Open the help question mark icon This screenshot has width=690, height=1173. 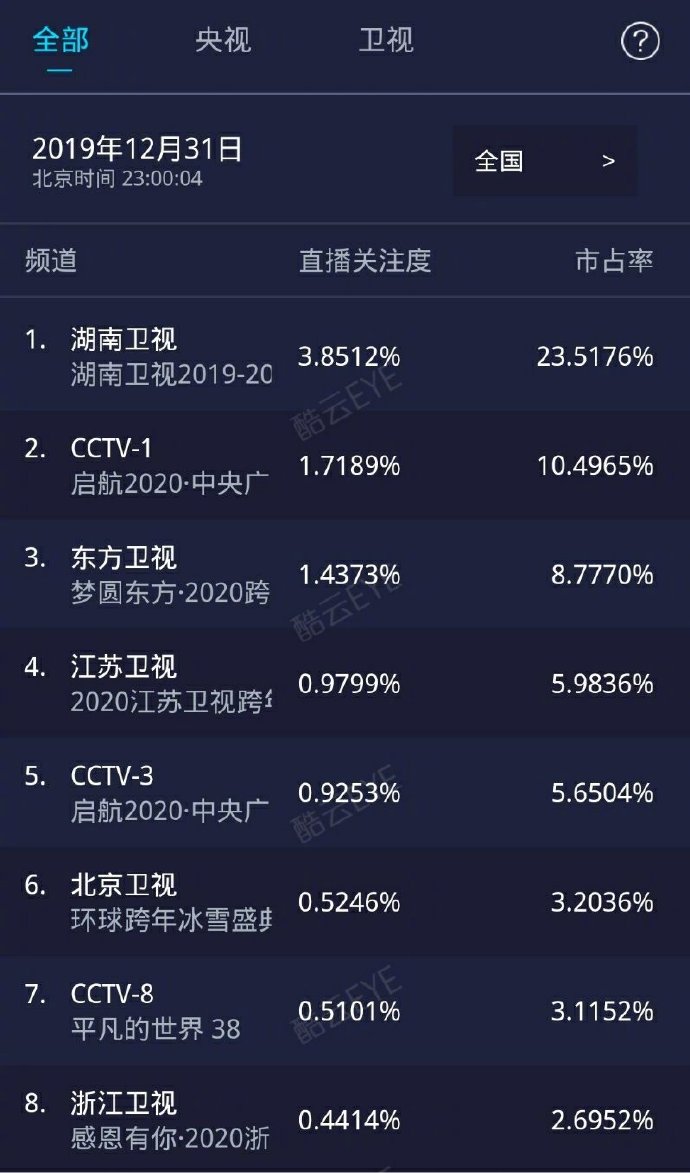point(640,42)
